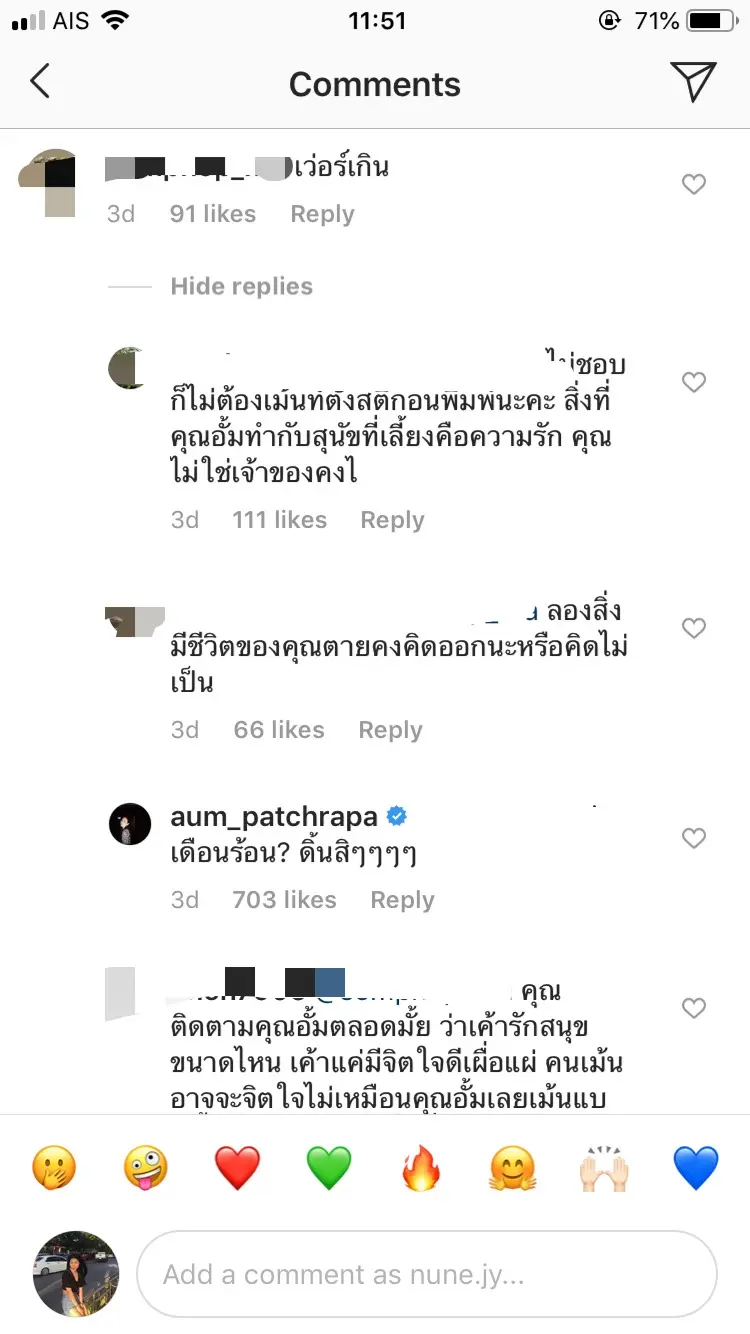750x1334 pixels.
Task: Like the comment with 91 likes
Action: [x=693, y=184]
